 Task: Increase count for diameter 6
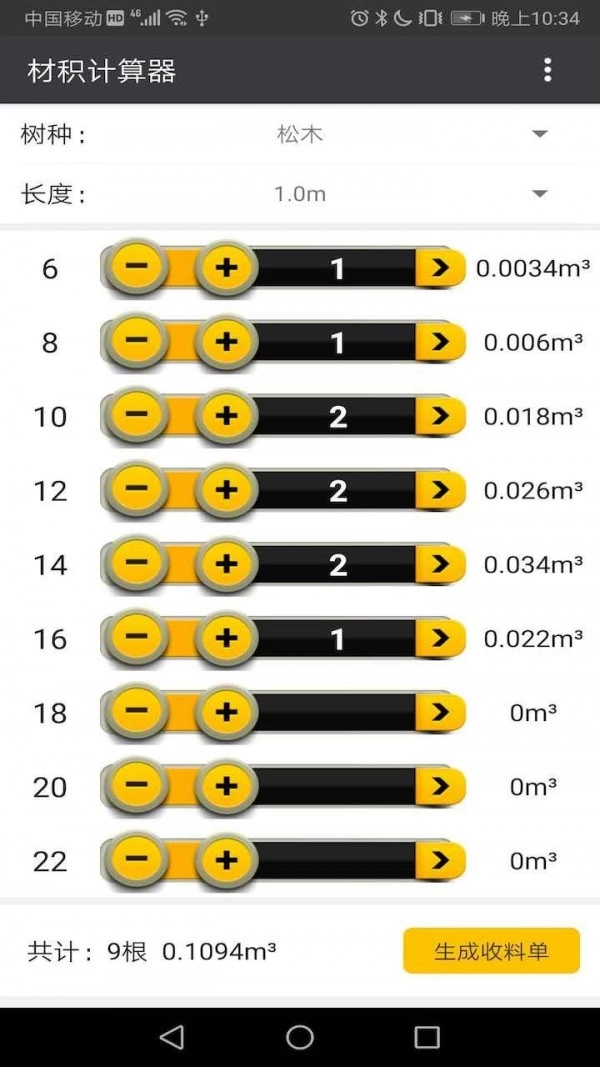tap(227, 268)
